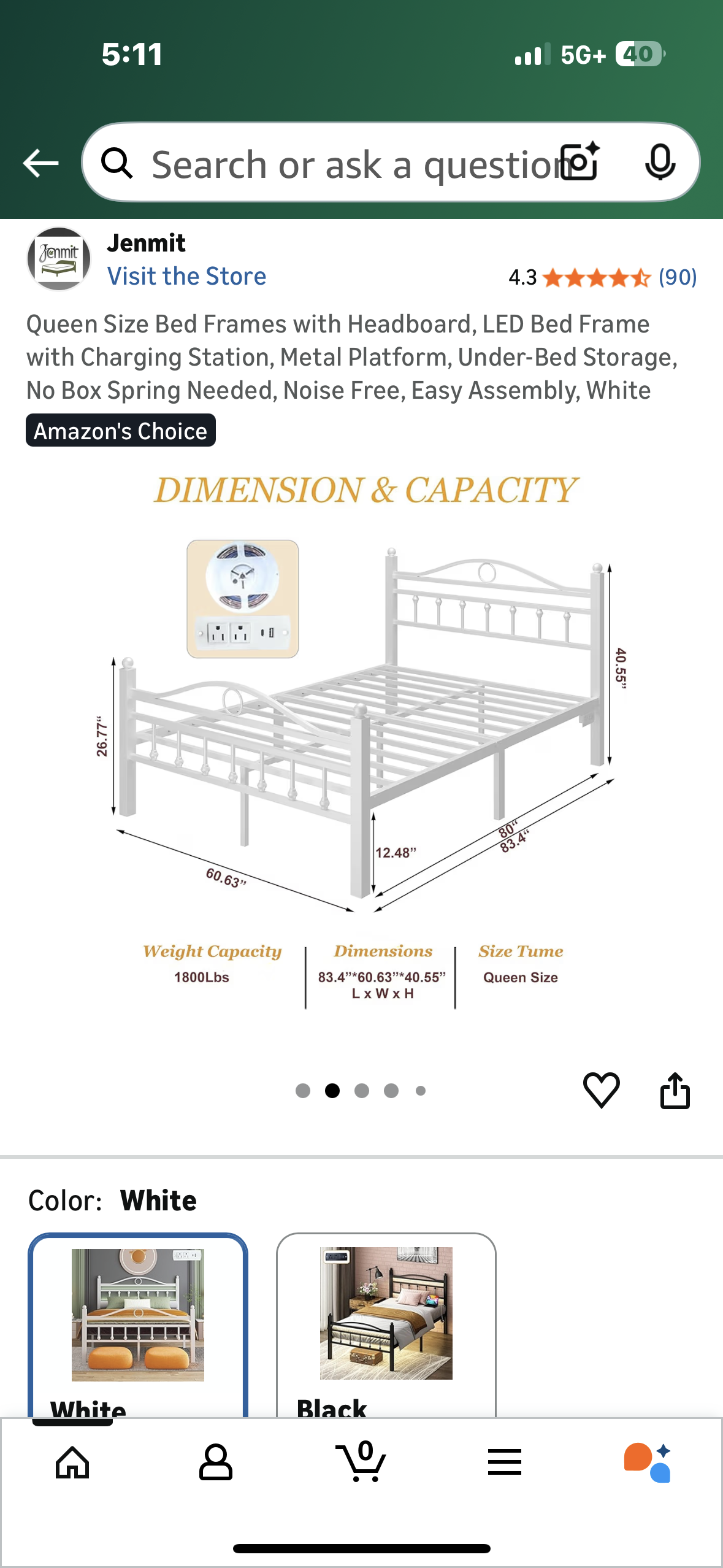Select the White color option
The image size is (723, 1568).
[138, 1325]
